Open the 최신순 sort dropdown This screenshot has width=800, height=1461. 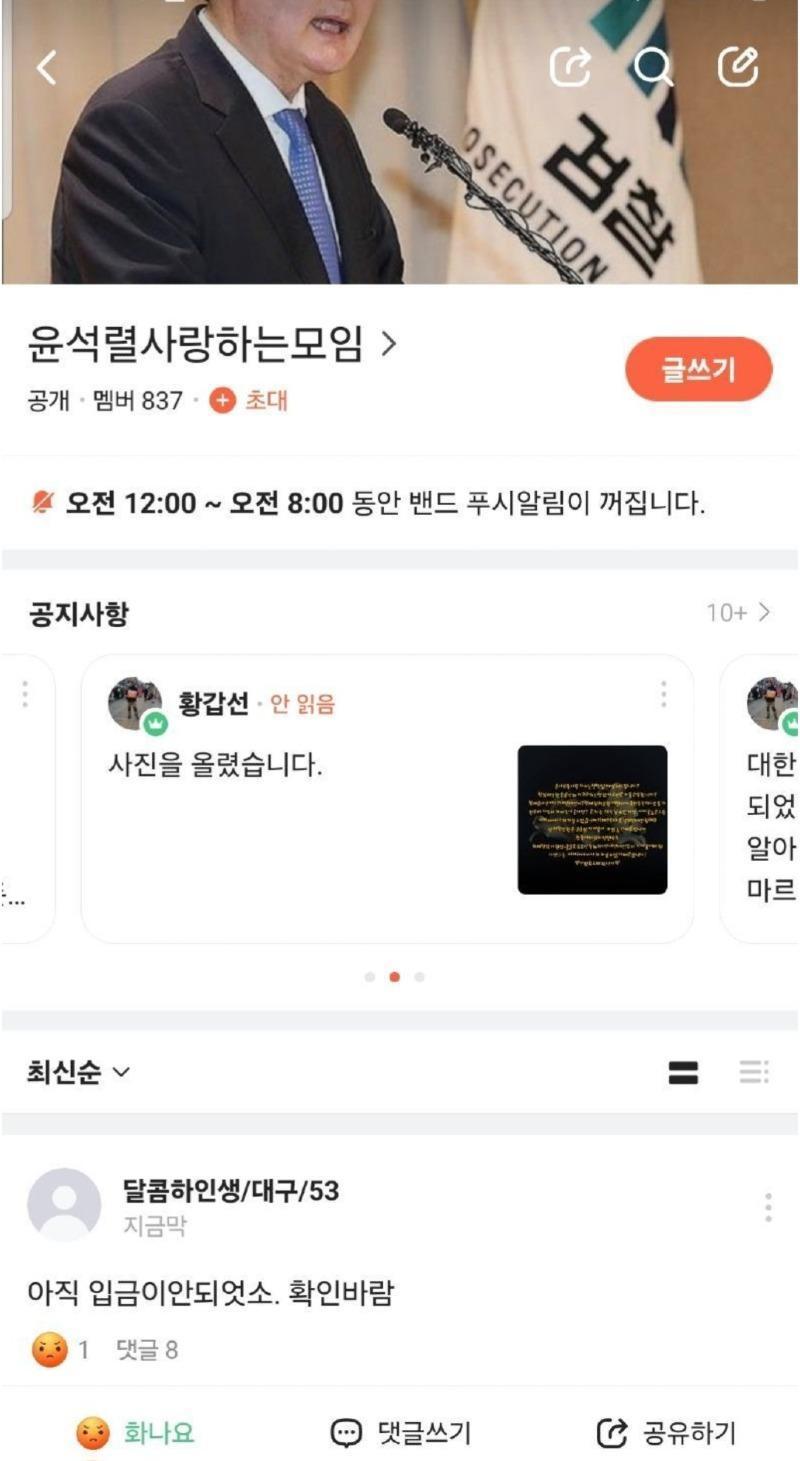pyautogui.click(x=78, y=1072)
